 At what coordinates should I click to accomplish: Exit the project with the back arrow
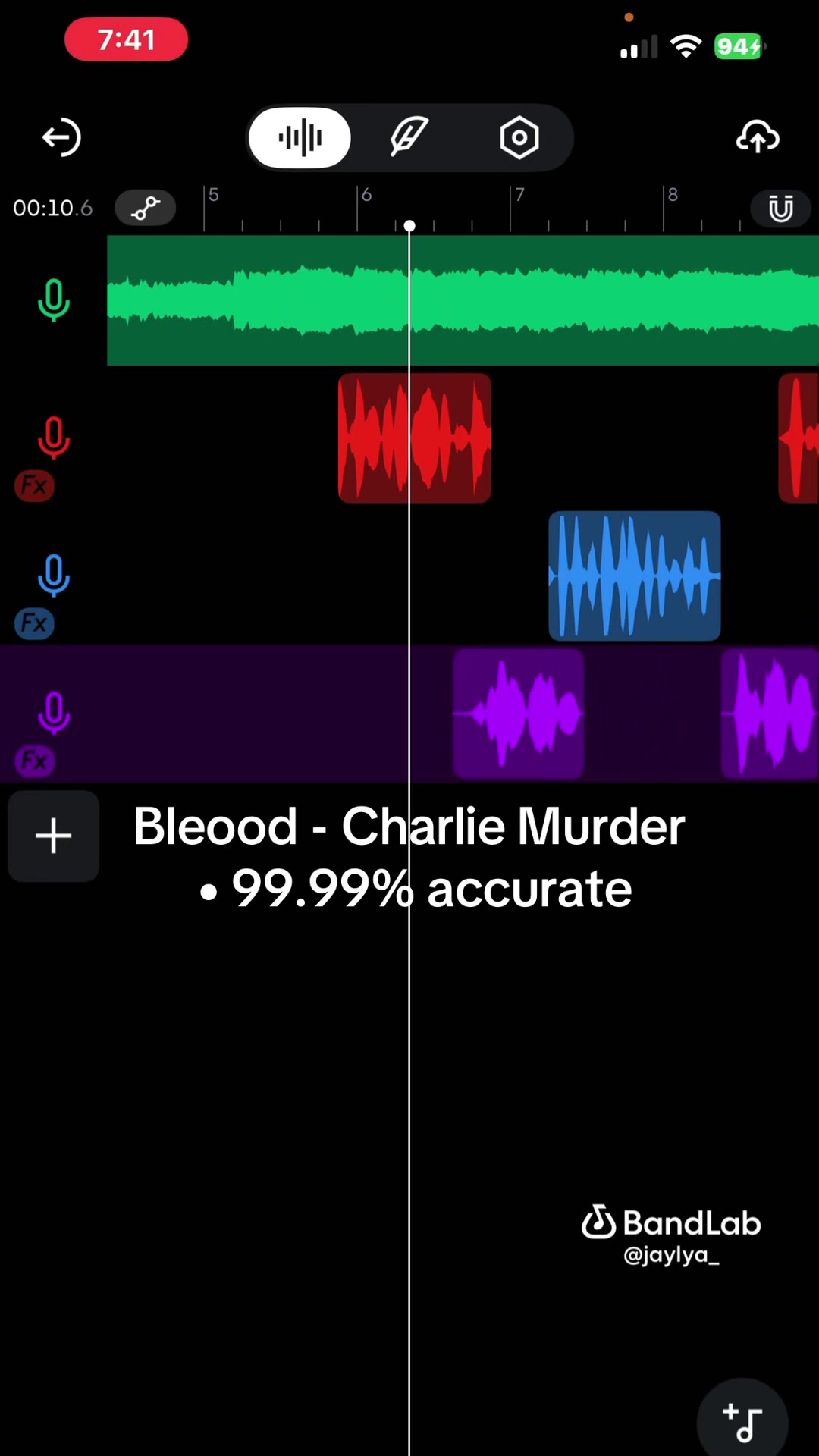coord(61,138)
